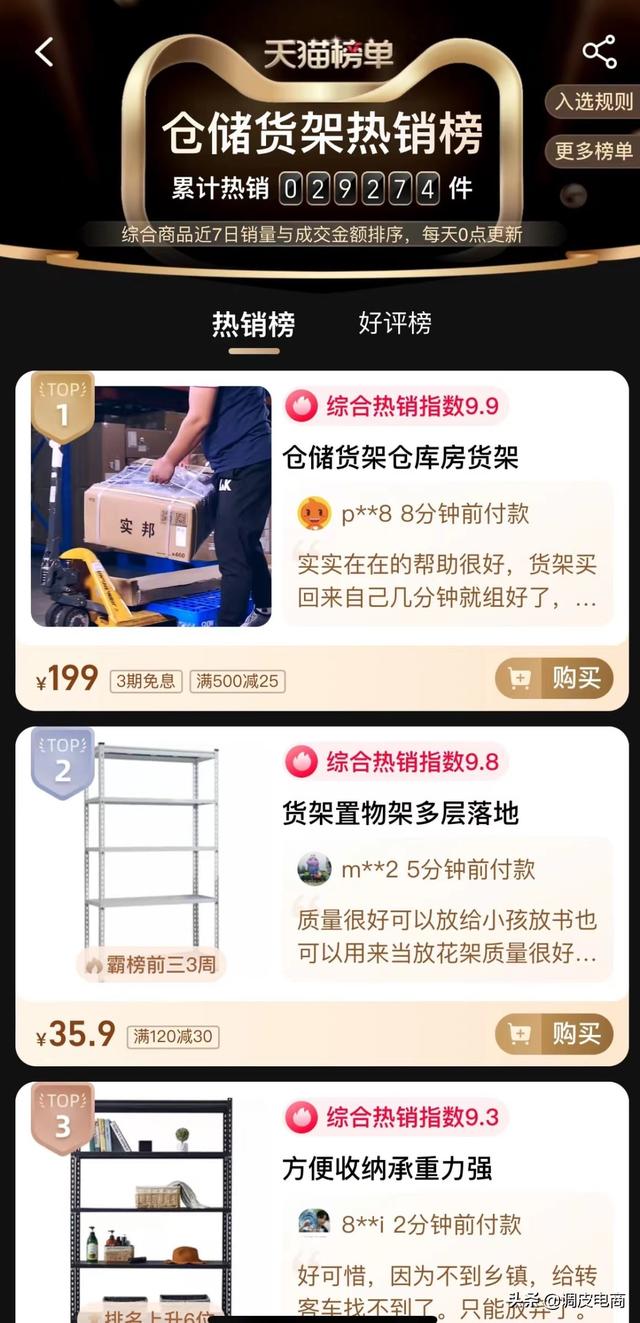Read m**2's review on TOP 2
Viewport: 640px width, 1323px height.
coord(446,934)
